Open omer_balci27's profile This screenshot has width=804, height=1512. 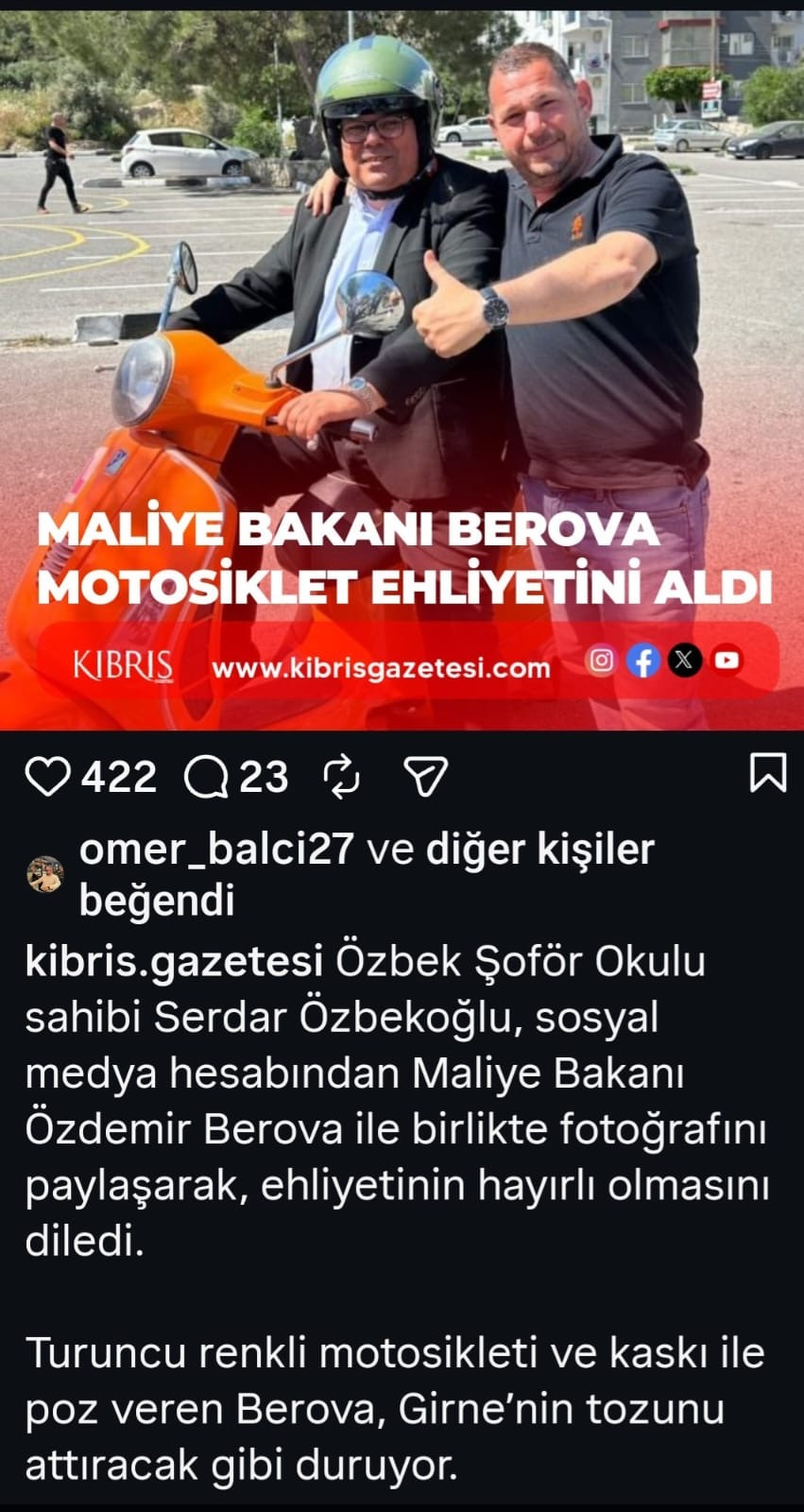[x=215, y=850]
